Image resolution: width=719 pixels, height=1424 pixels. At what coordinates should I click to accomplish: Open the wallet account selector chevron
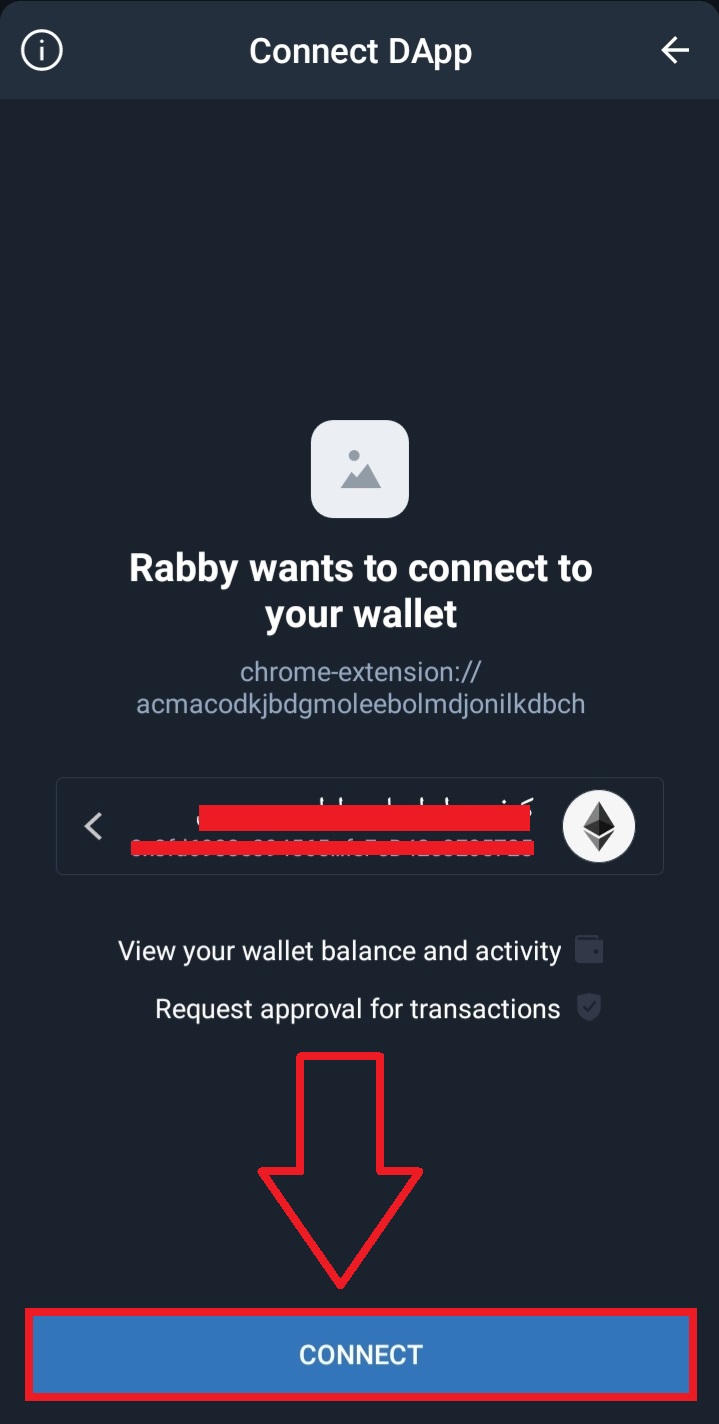point(94,826)
